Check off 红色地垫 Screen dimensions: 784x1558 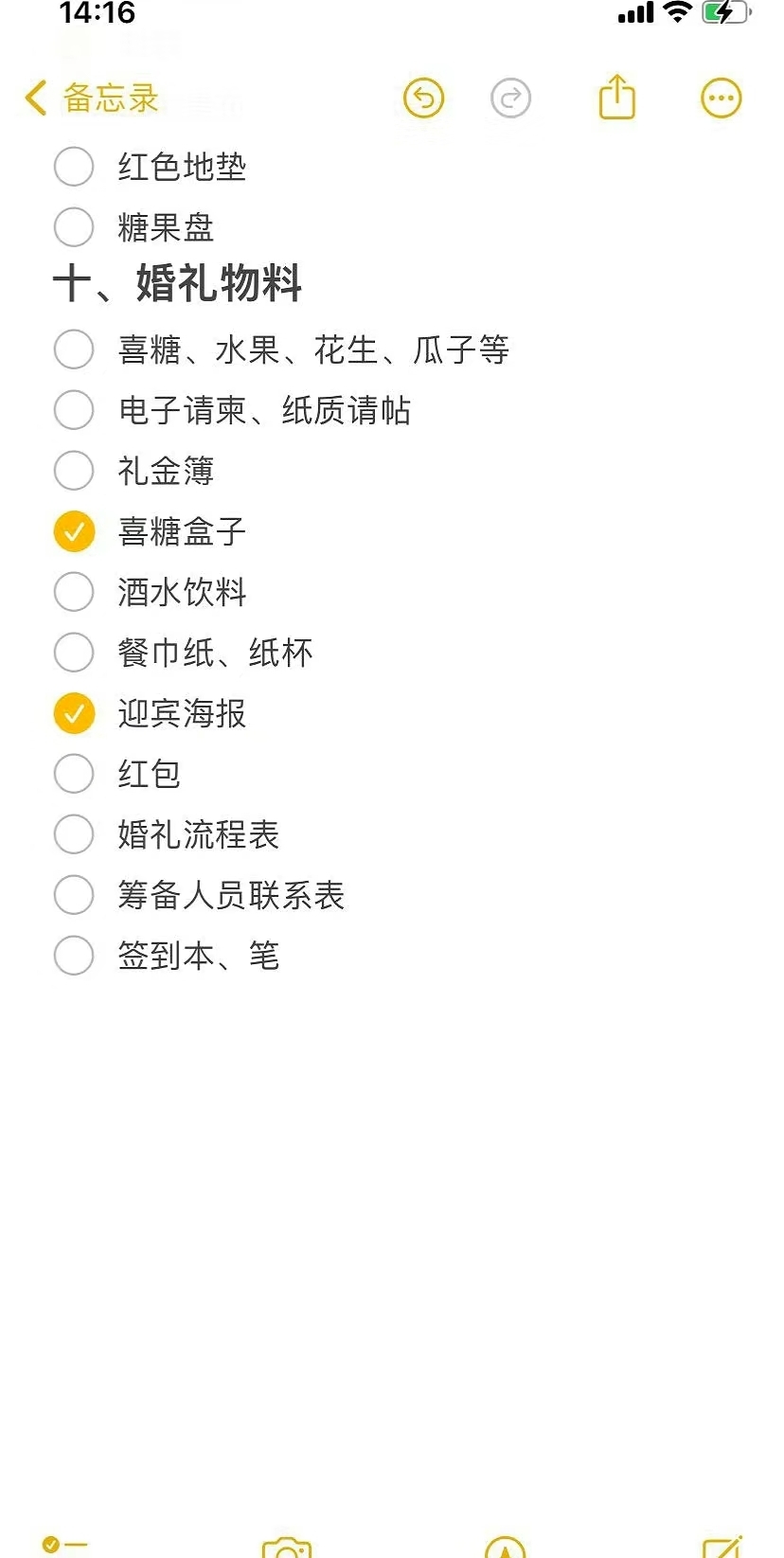[x=74, y=167]
